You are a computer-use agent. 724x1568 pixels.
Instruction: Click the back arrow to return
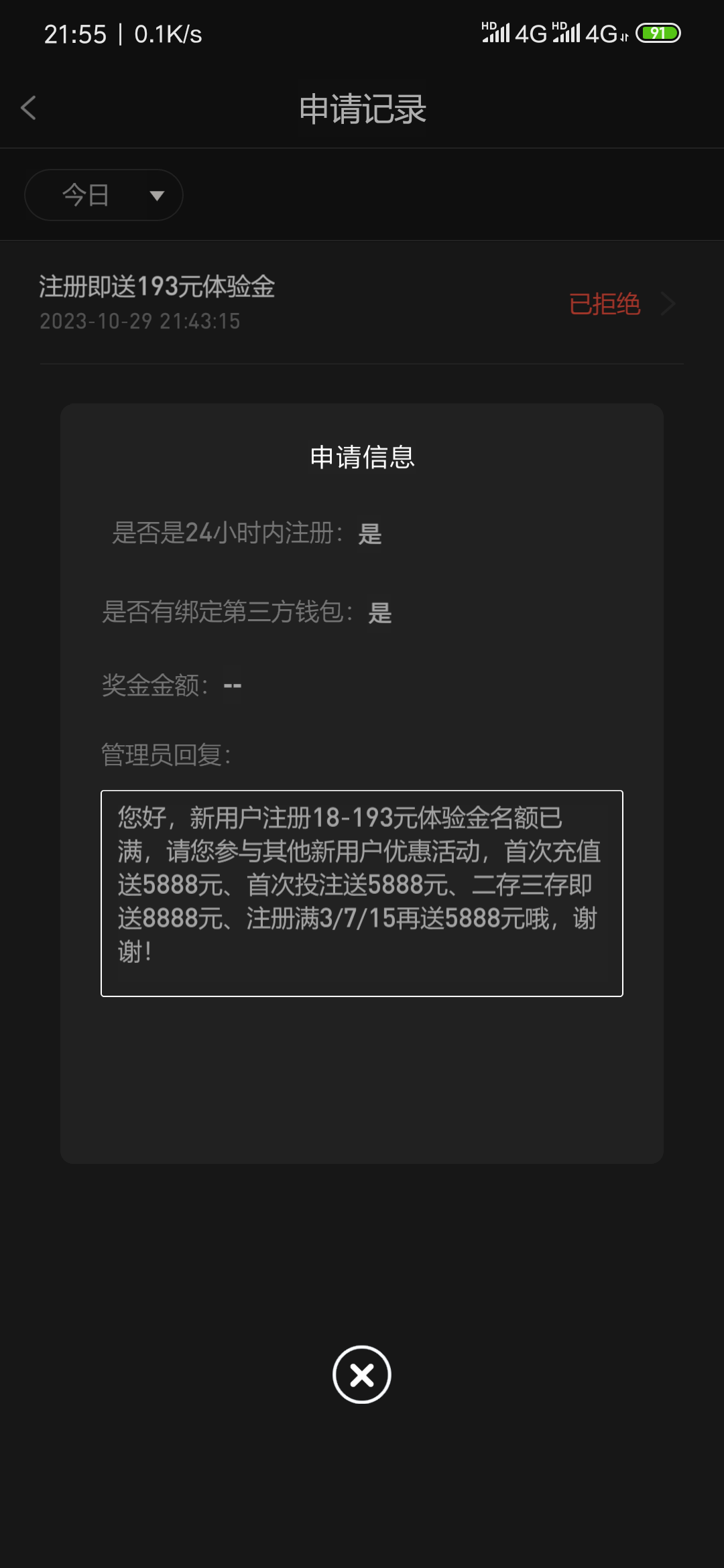click(x=29, y=108)
